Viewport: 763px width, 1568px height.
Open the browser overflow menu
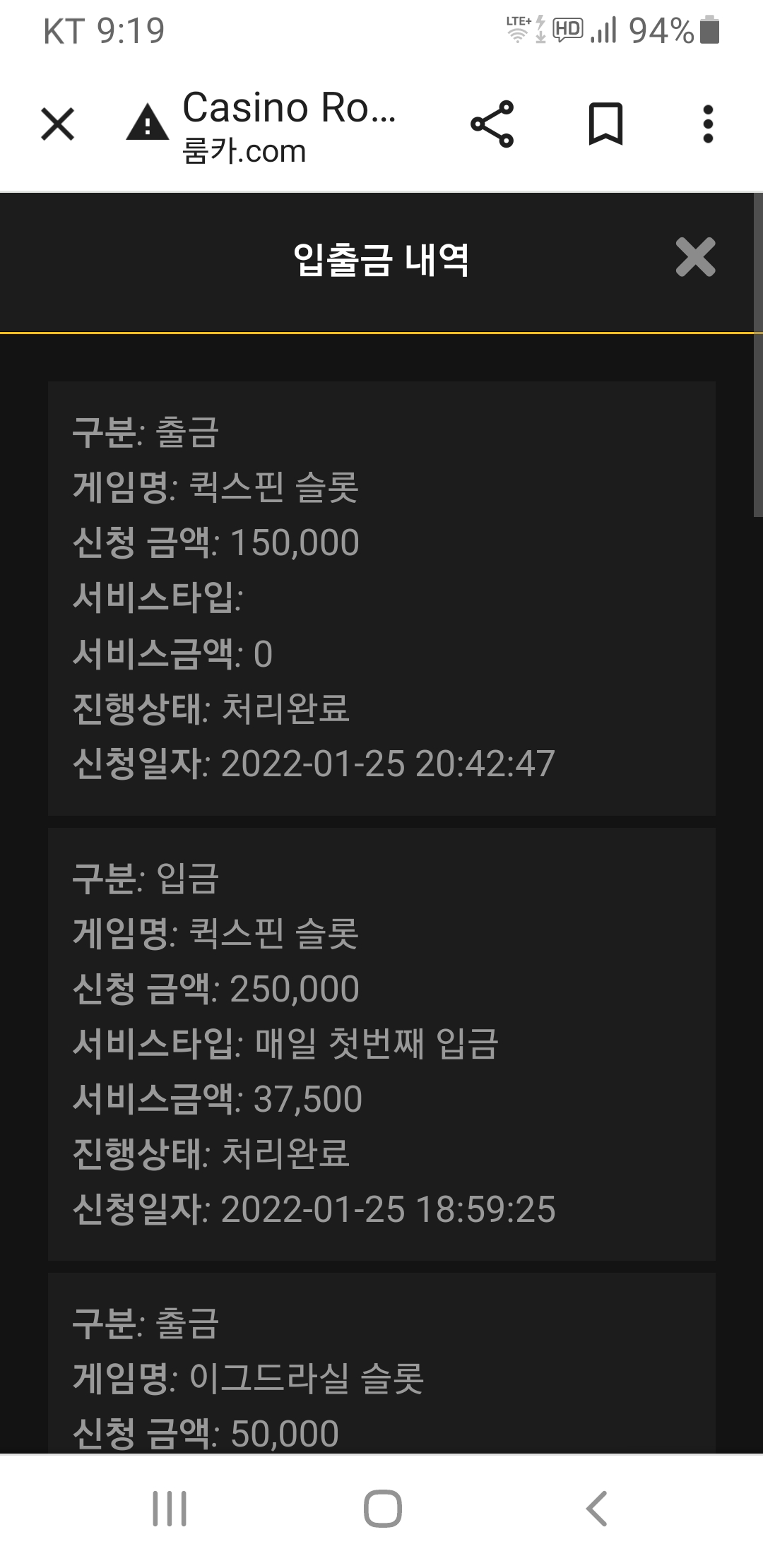click(708, 124)
